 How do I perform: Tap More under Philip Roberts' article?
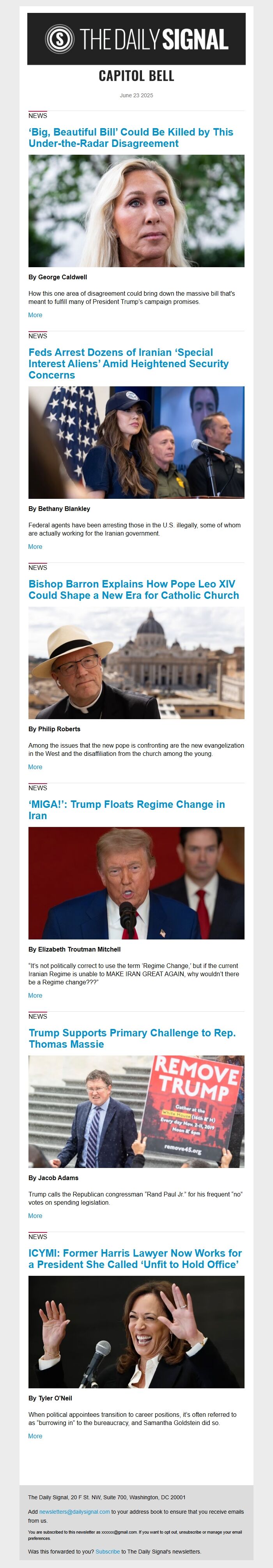35,767
